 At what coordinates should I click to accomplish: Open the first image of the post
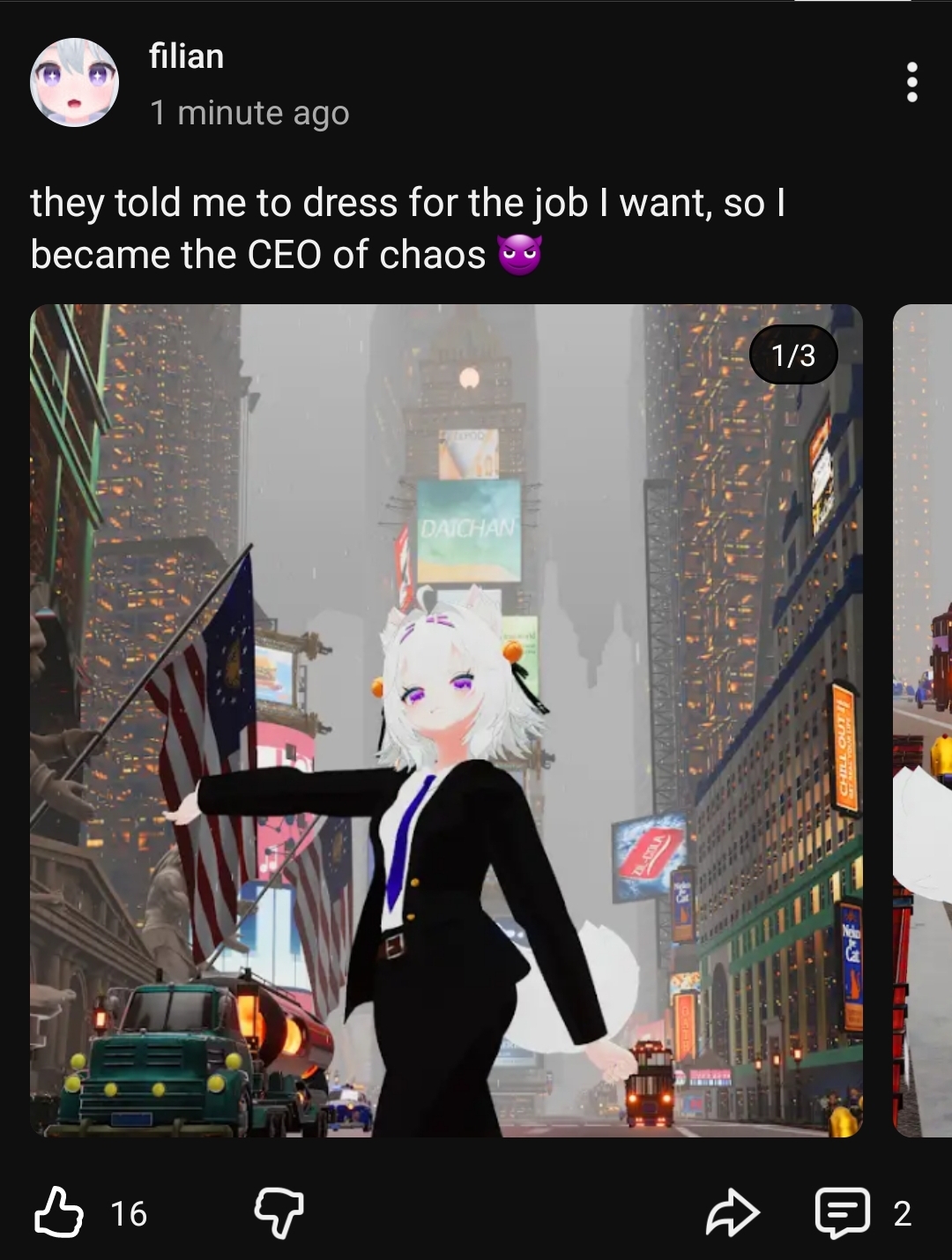446,719
